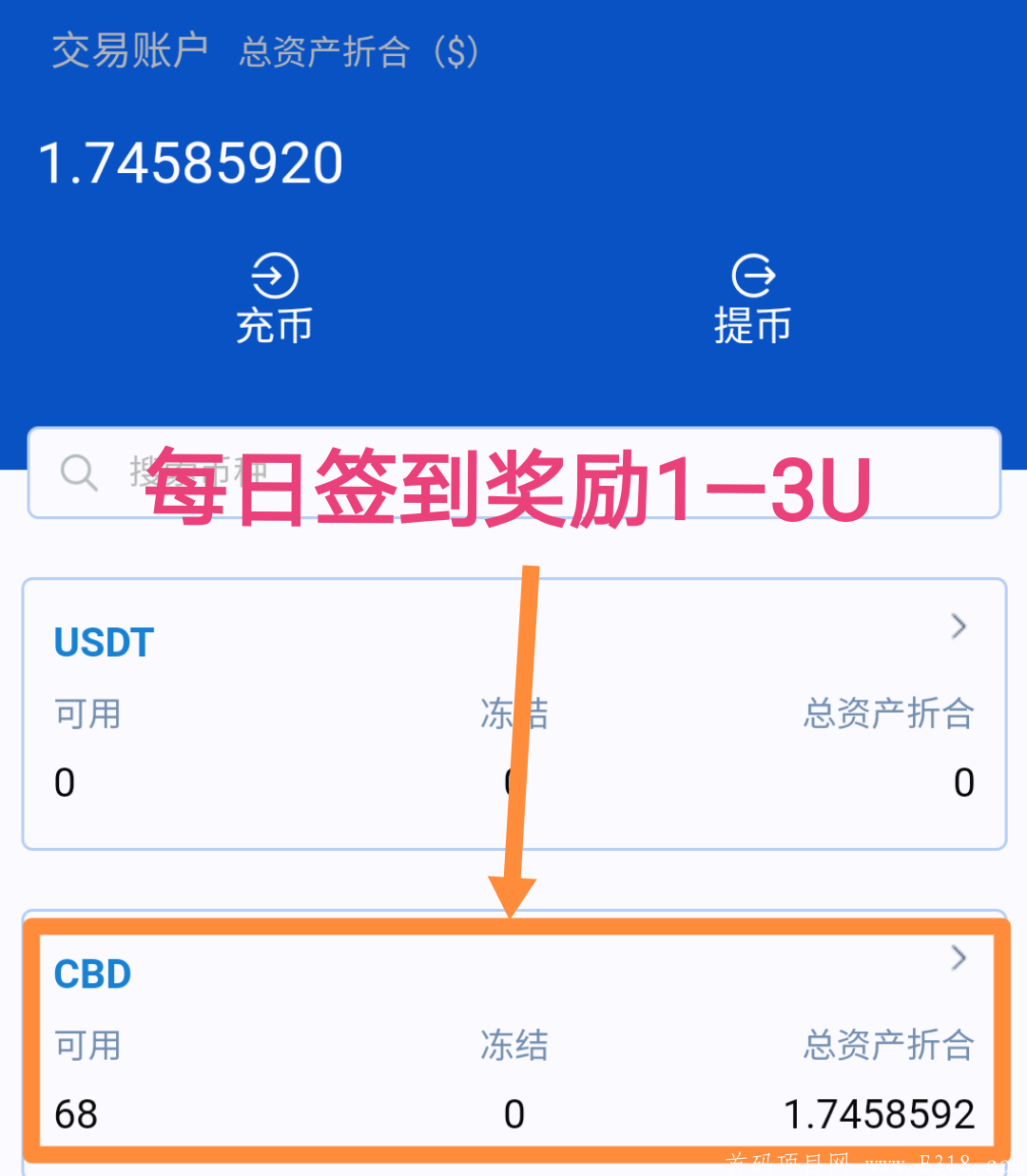Open withdraw screen via 提币 label
The image size is (1027, 1176).
pos(754,327)
